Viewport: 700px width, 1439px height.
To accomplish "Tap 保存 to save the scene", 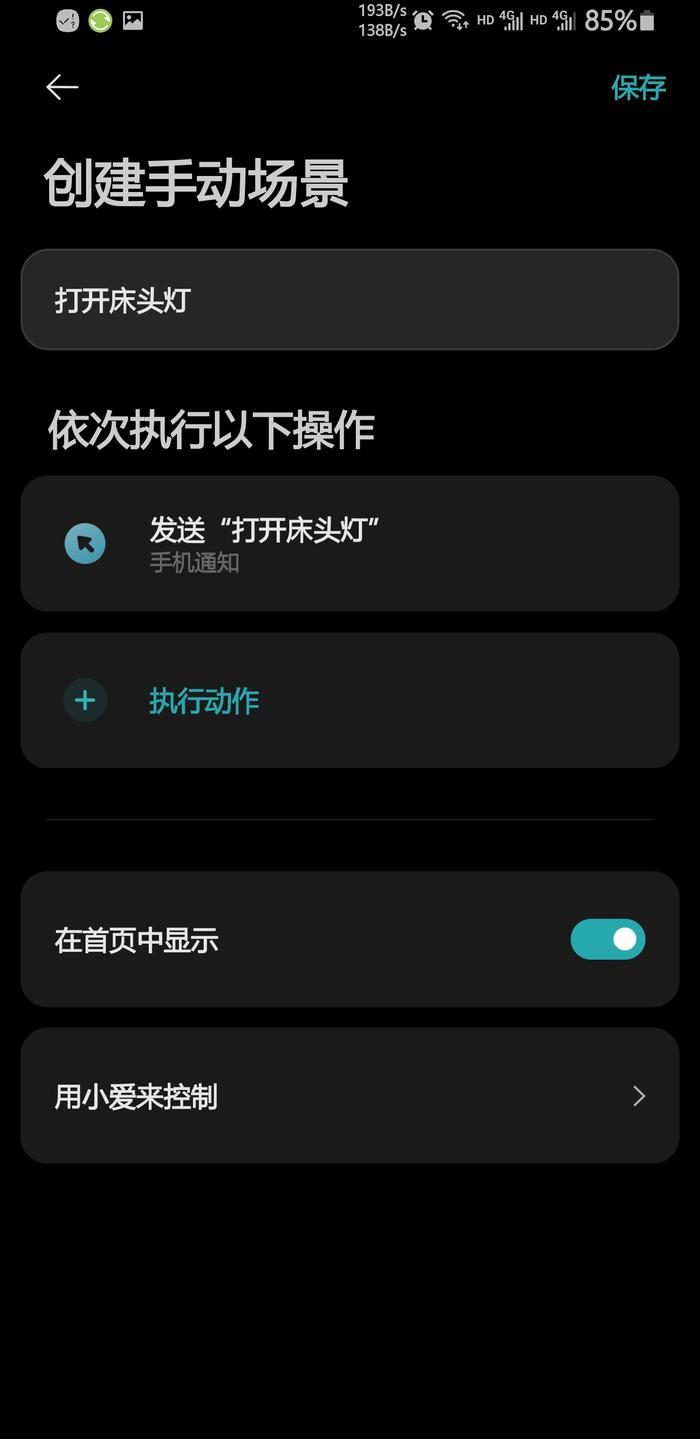I will pyautogui.click(x=638, y=88).
